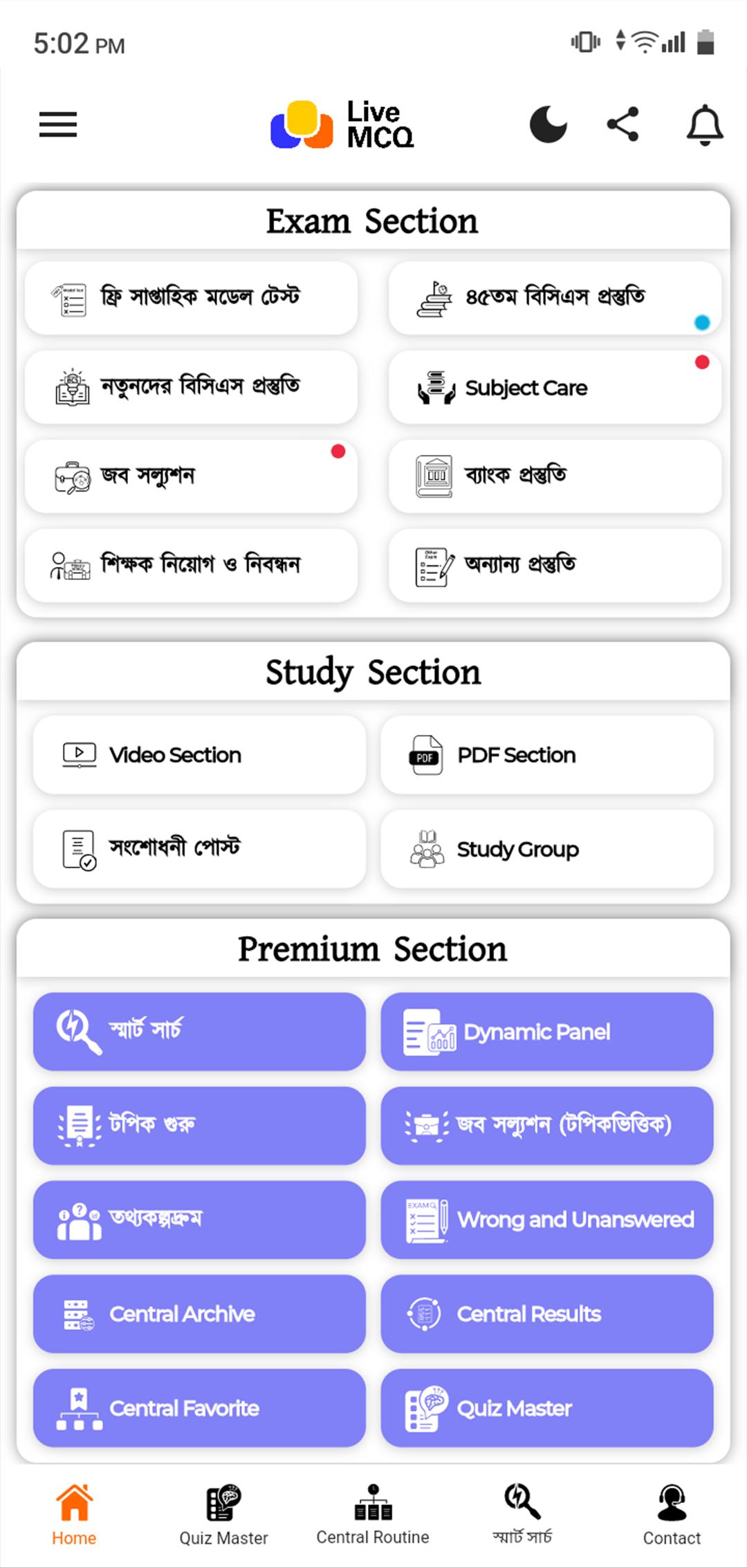The image size is (747, 1568).
Task: Tap ৪৫তম বিসিএস প্রস্তুতি card
Action: (555, 299)
